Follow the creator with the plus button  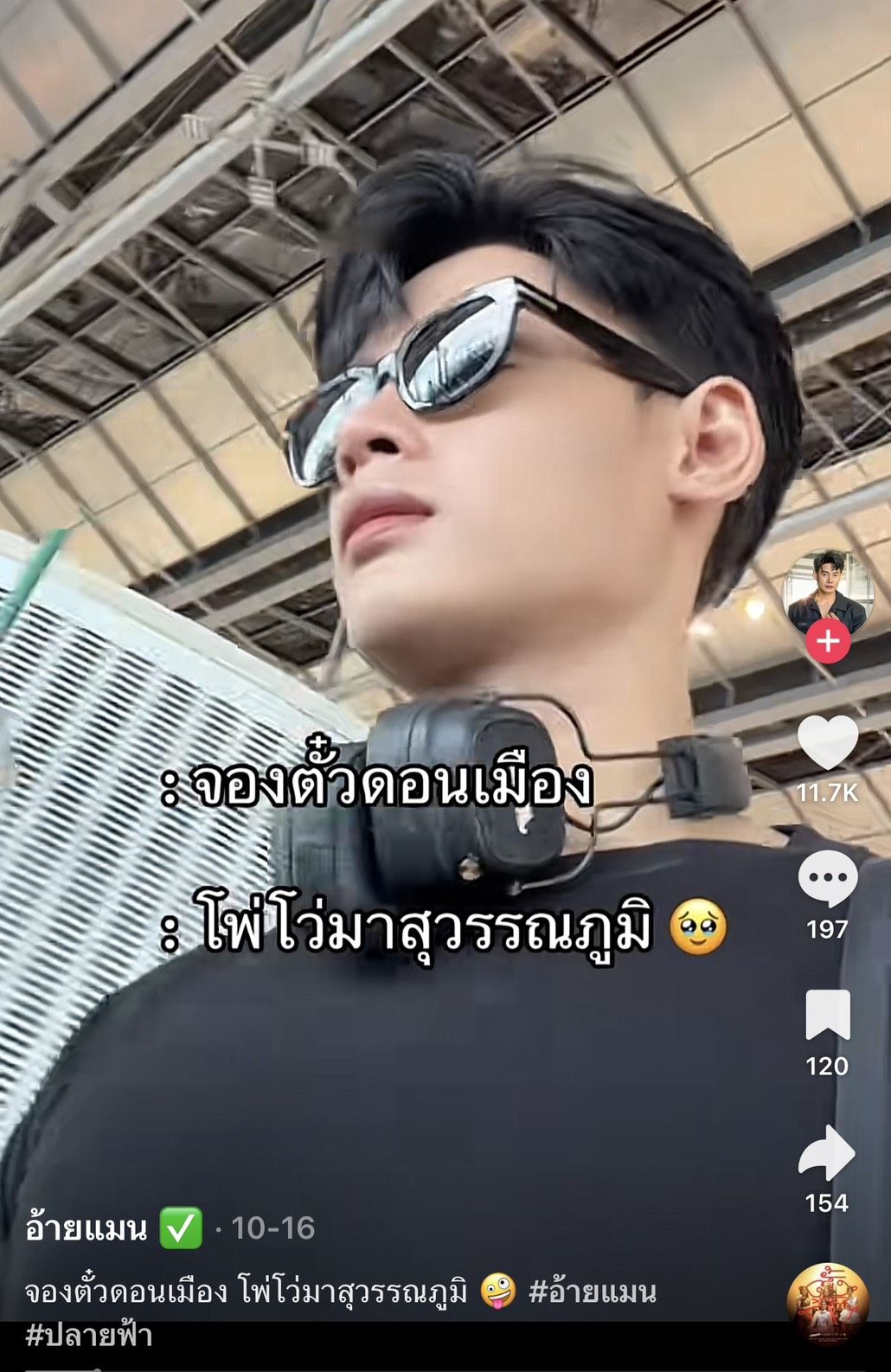click(828, 642)
